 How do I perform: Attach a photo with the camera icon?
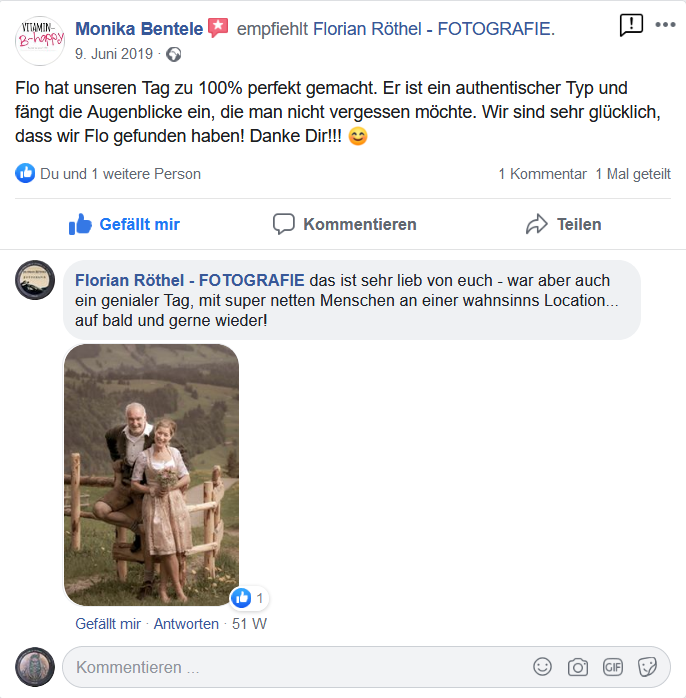click(577, 666)
